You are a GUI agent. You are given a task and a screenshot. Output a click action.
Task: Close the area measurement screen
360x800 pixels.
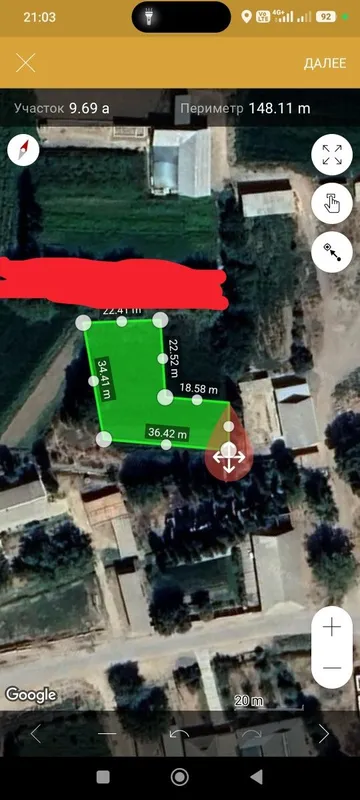25,63
